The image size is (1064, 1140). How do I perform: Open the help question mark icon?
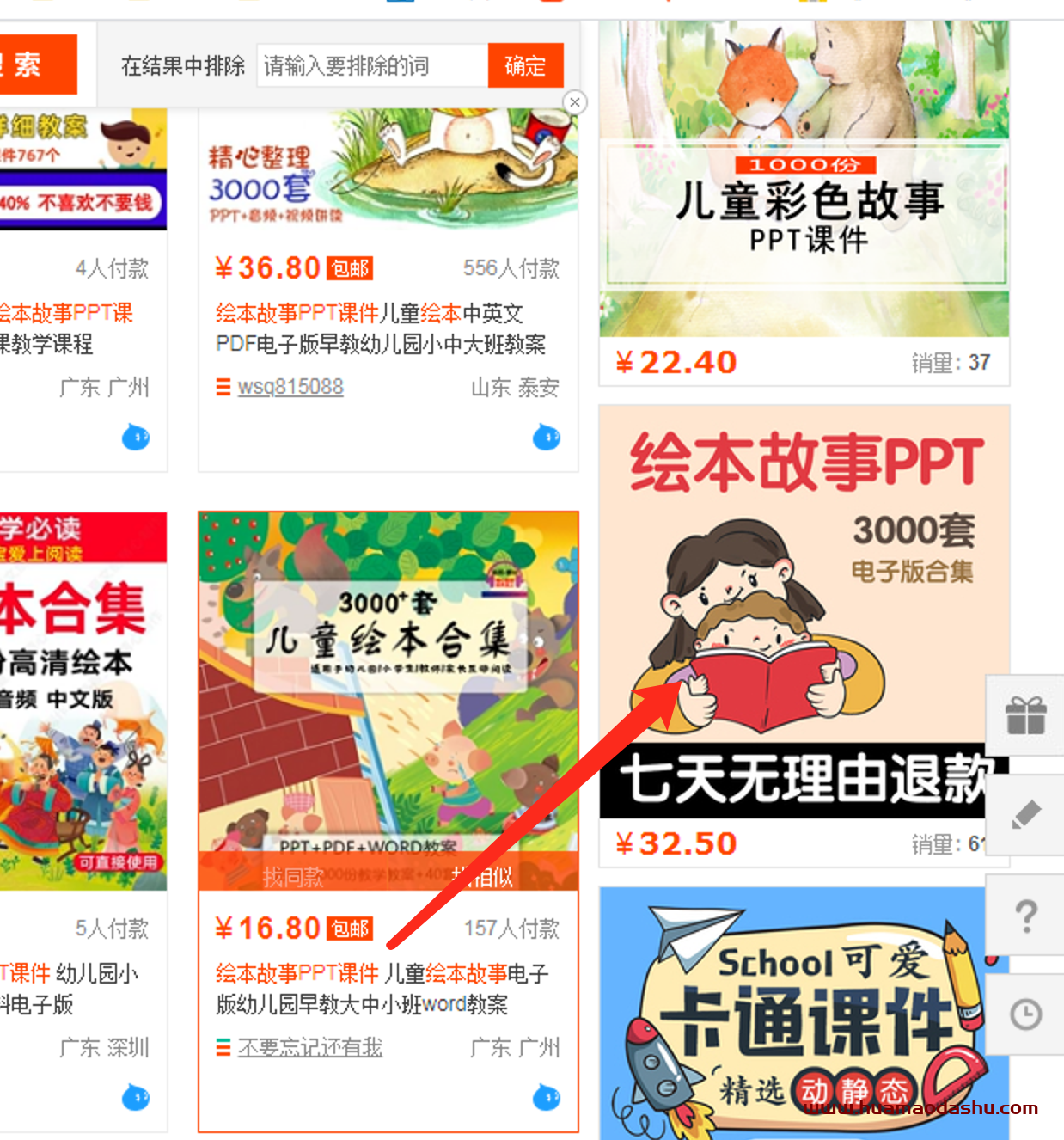point(1025,916)
